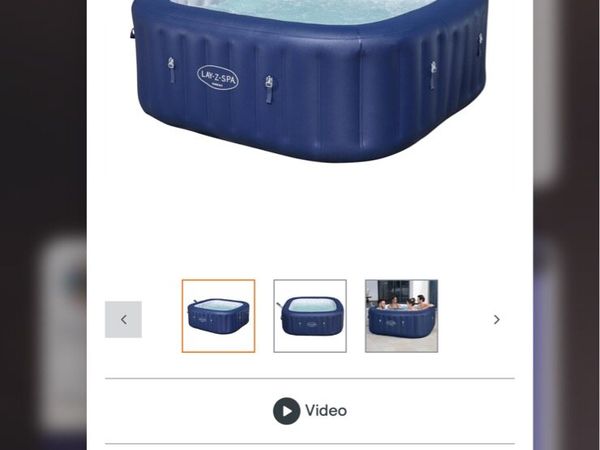Go to previous product image
The width and height of the screenshot is (600, 450).
coord(123,319)
